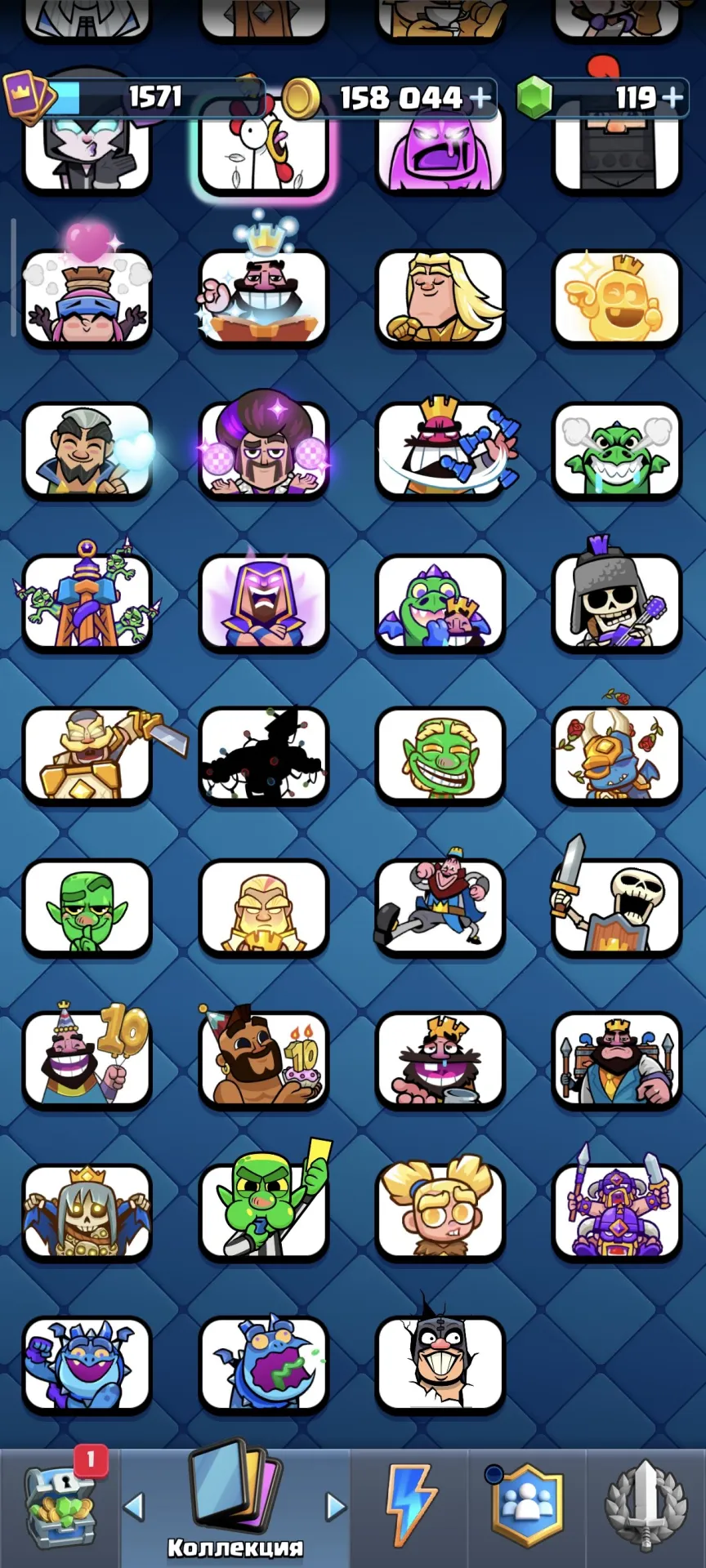The height and width of the screenshot is (1568, 706).
Task: Select the masked wrestler bursting through emote
Action: pos(440,1359)
